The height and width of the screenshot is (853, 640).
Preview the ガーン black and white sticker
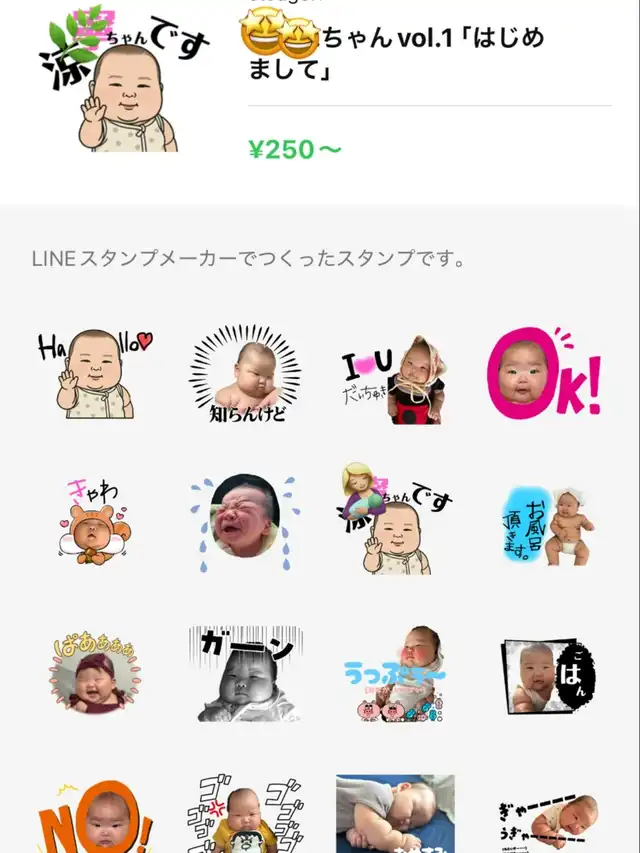tap(245, 674)
